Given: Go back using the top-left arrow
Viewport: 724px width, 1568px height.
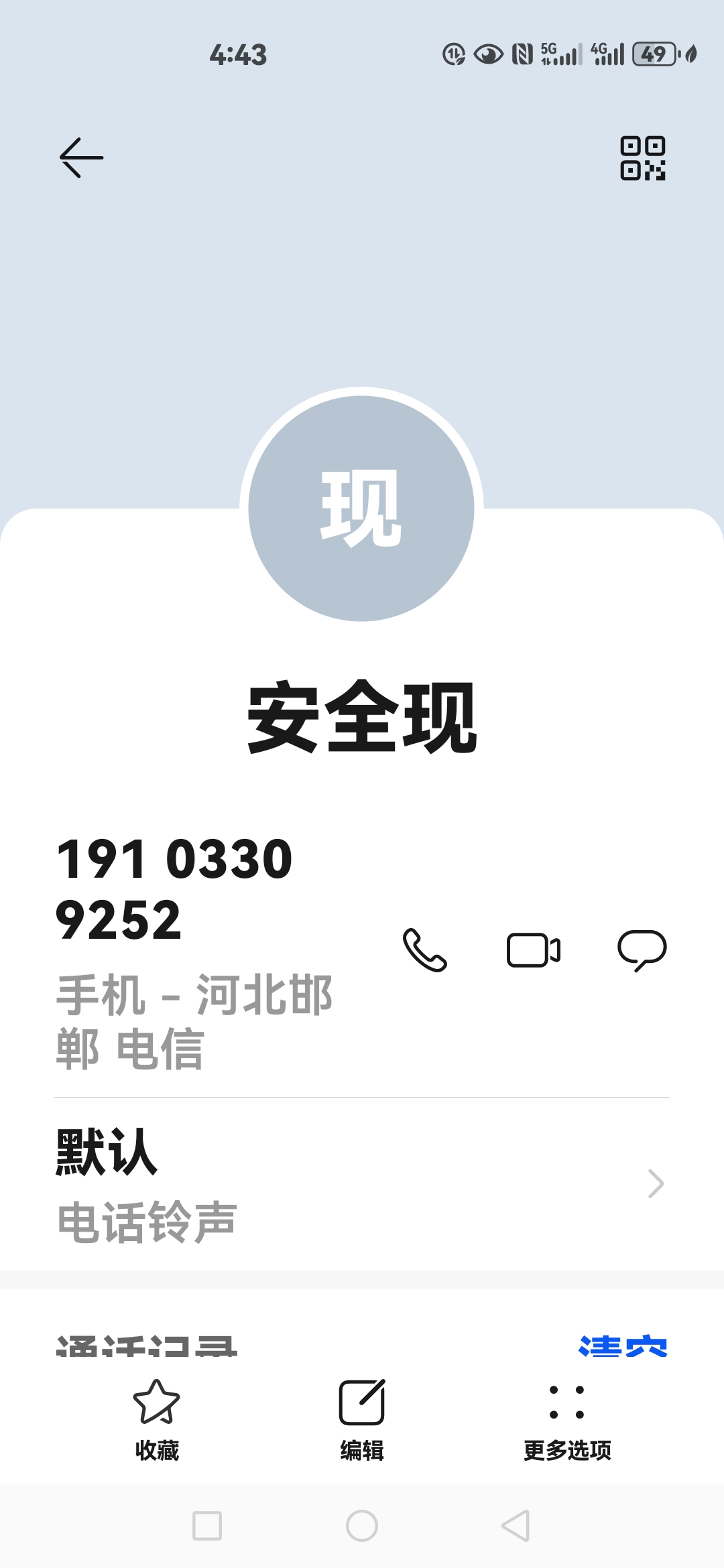Looking at the screenshot, I should [x=81, y=157].
